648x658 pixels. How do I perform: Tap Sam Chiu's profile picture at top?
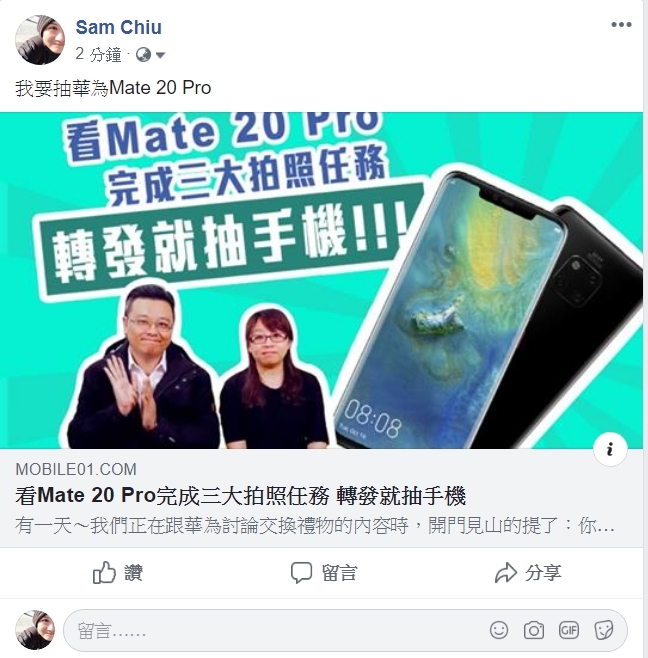point(40,40)
